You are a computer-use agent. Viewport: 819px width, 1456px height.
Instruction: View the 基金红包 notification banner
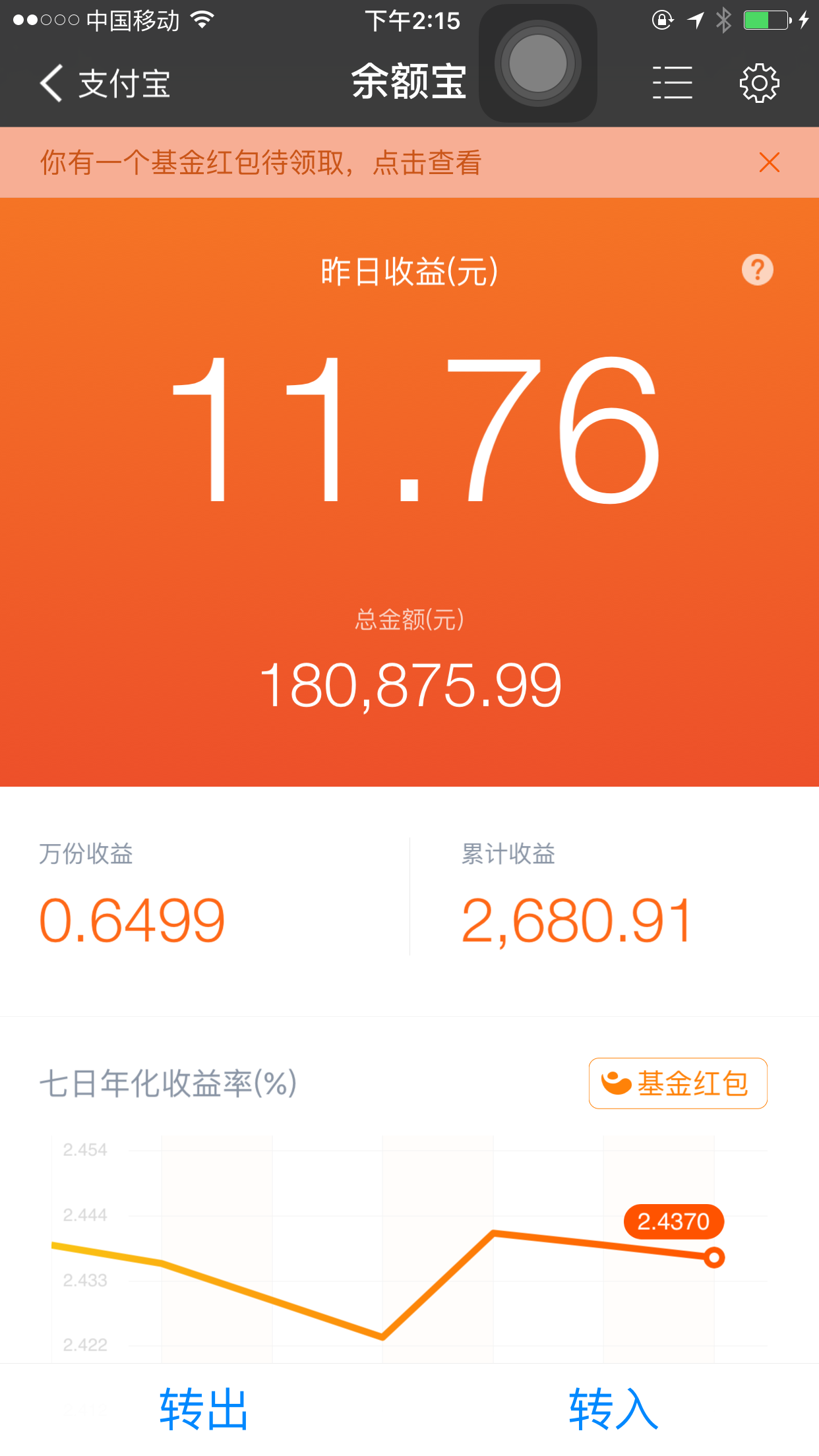pyautogui.click(x=261, y=163)
